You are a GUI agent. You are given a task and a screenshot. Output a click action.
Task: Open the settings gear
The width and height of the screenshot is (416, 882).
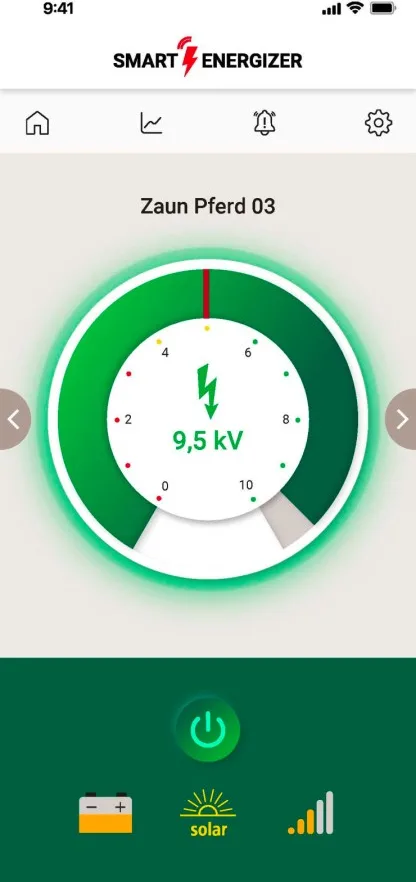[x=379, y=123]
